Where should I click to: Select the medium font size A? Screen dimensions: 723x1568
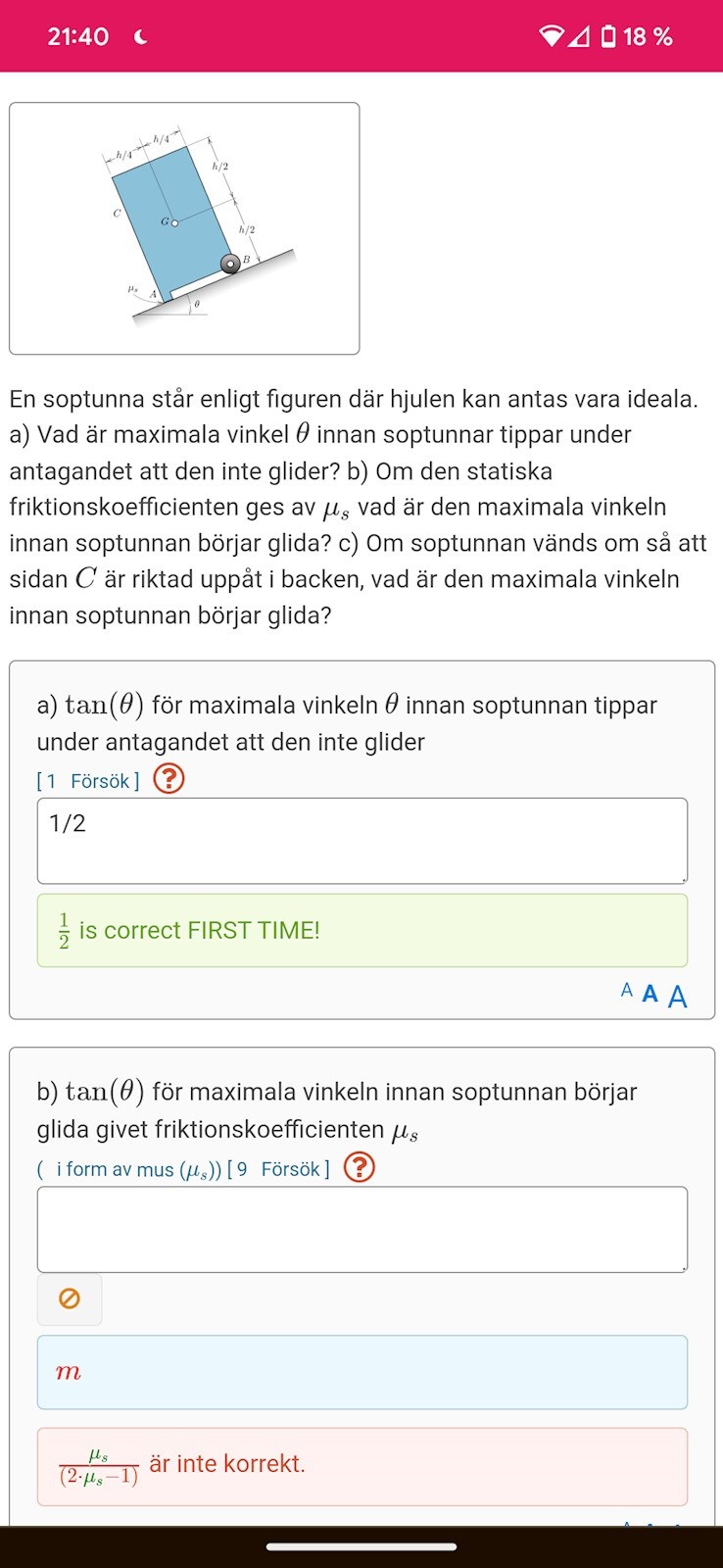pyautogui.click(x=650, y=994)
